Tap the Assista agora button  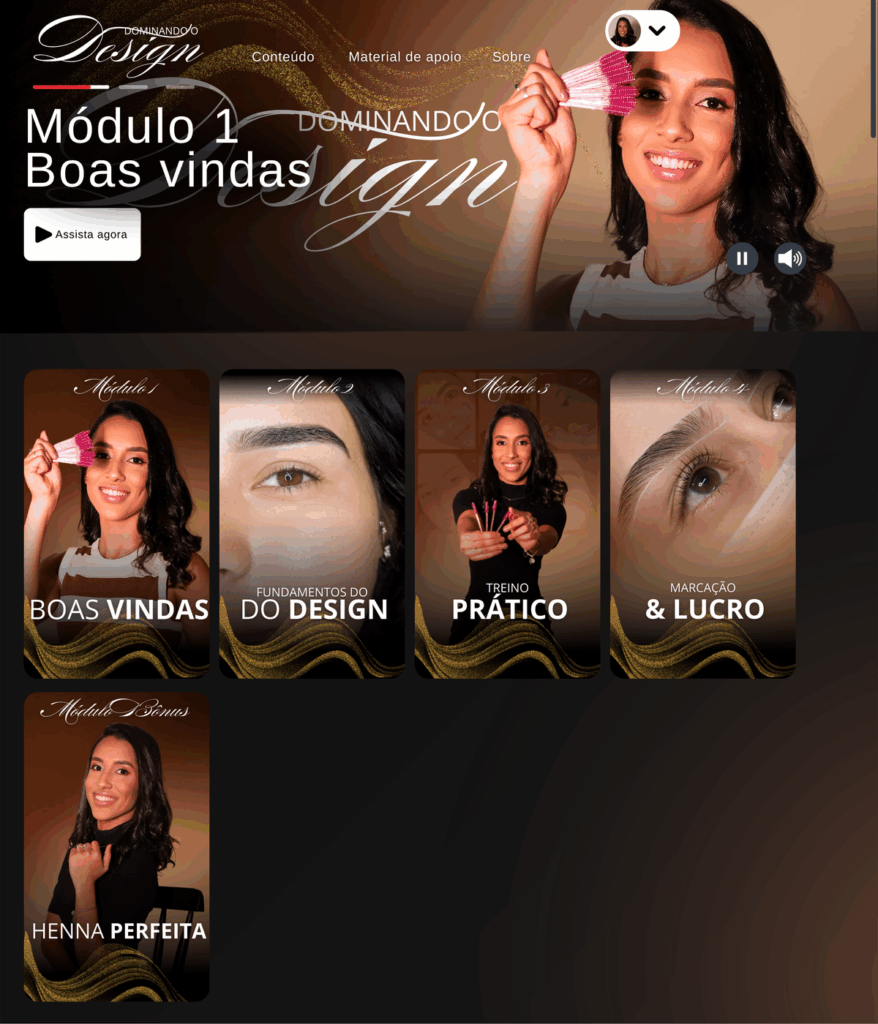(x=82, y=234)
